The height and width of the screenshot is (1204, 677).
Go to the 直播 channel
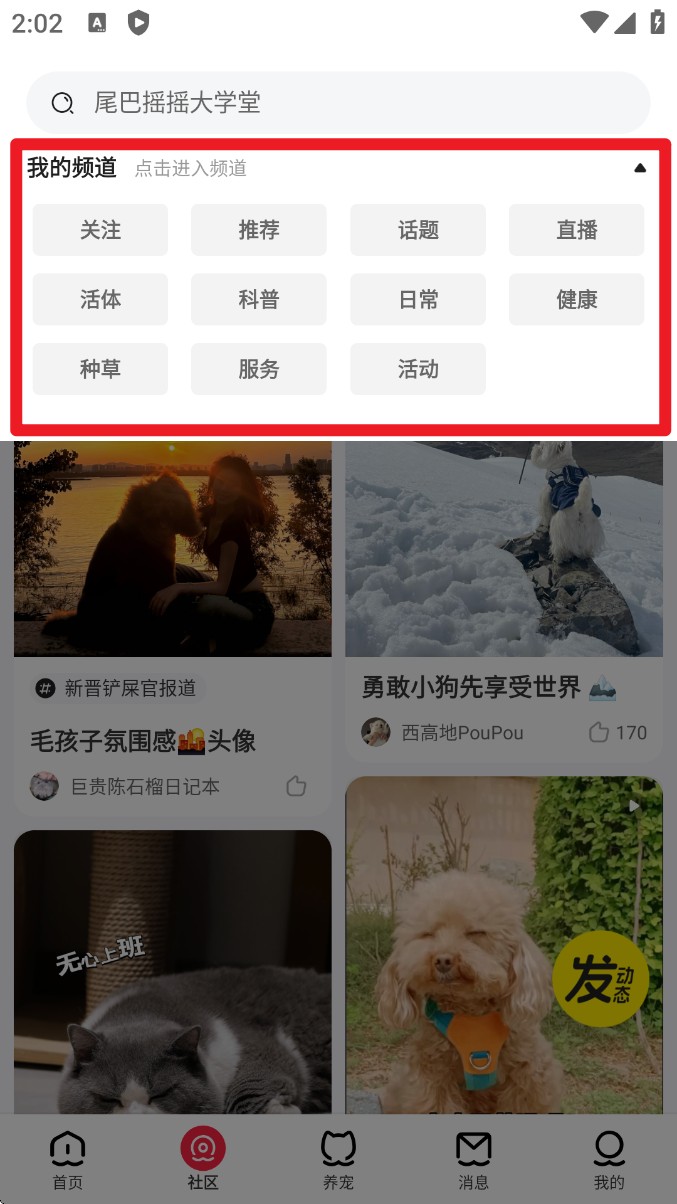[577, 230]
